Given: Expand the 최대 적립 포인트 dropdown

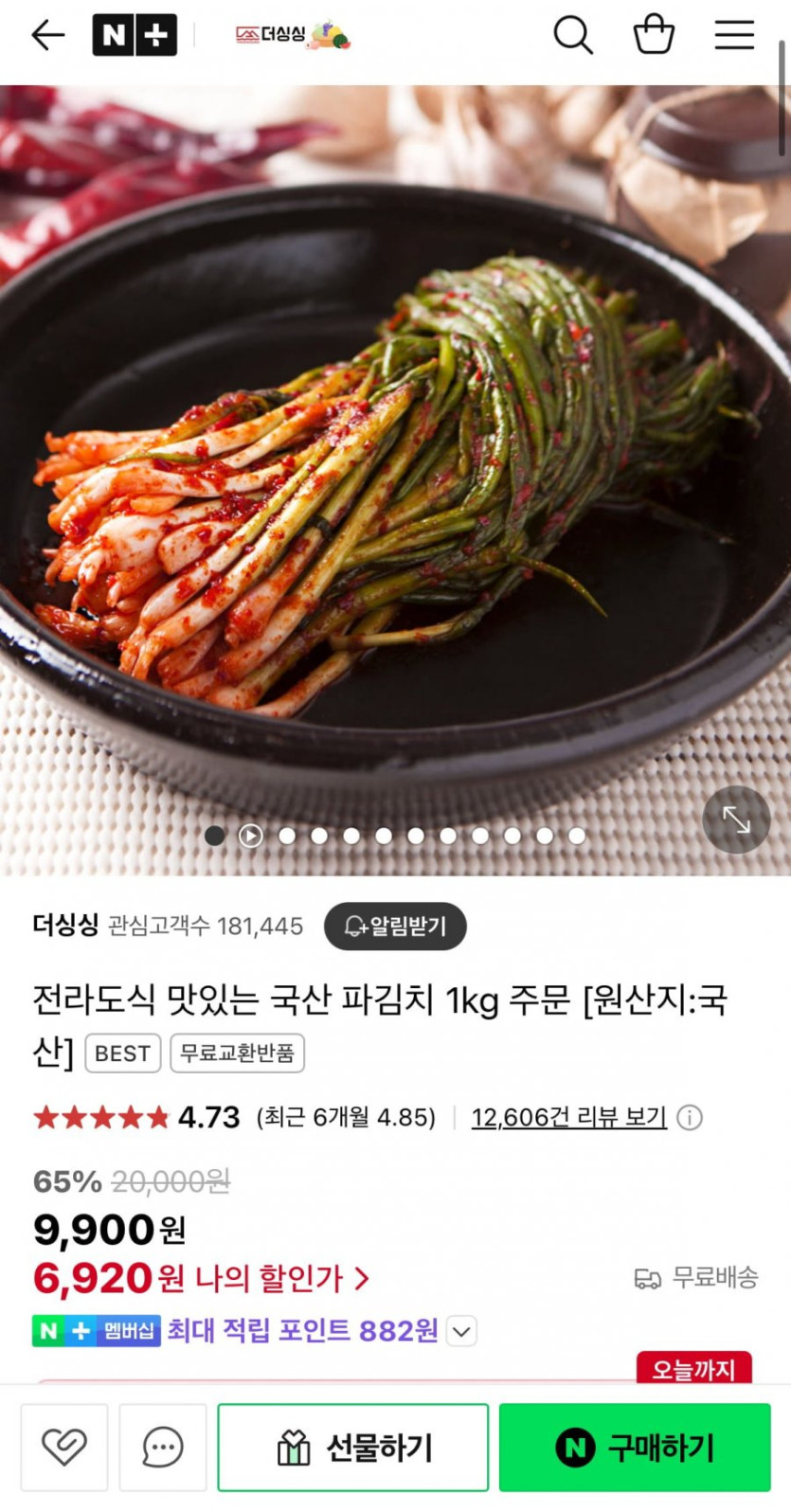Looking at the screenshot, I should click(x=461, y=1331).
